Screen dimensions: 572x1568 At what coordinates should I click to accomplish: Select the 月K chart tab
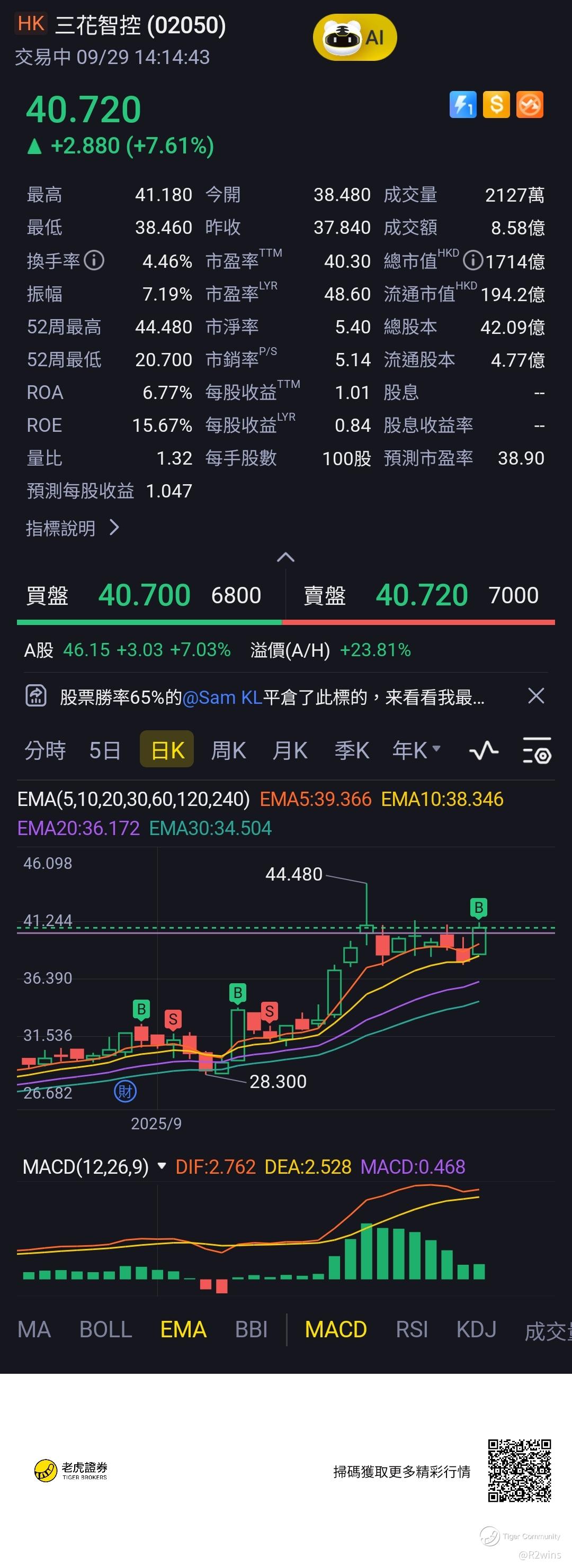click(290, 750)
